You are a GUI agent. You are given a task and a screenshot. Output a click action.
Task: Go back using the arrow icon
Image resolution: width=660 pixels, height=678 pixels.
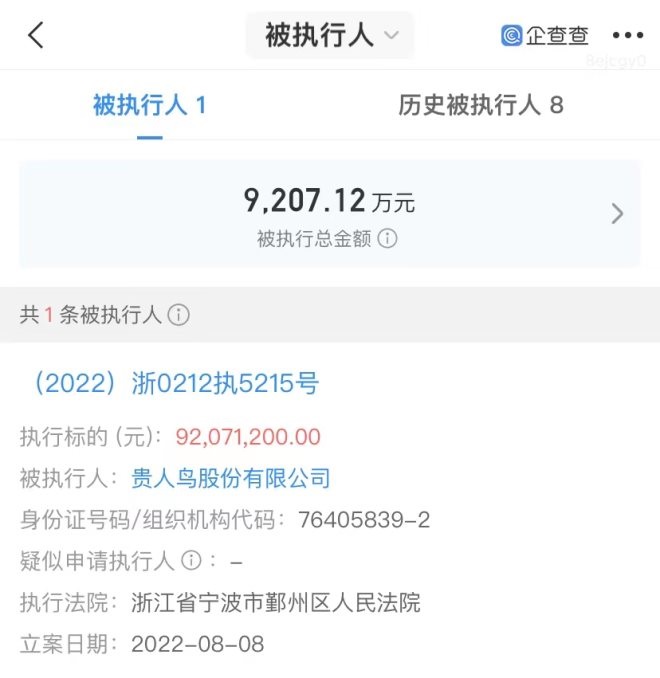click(36, 36)
